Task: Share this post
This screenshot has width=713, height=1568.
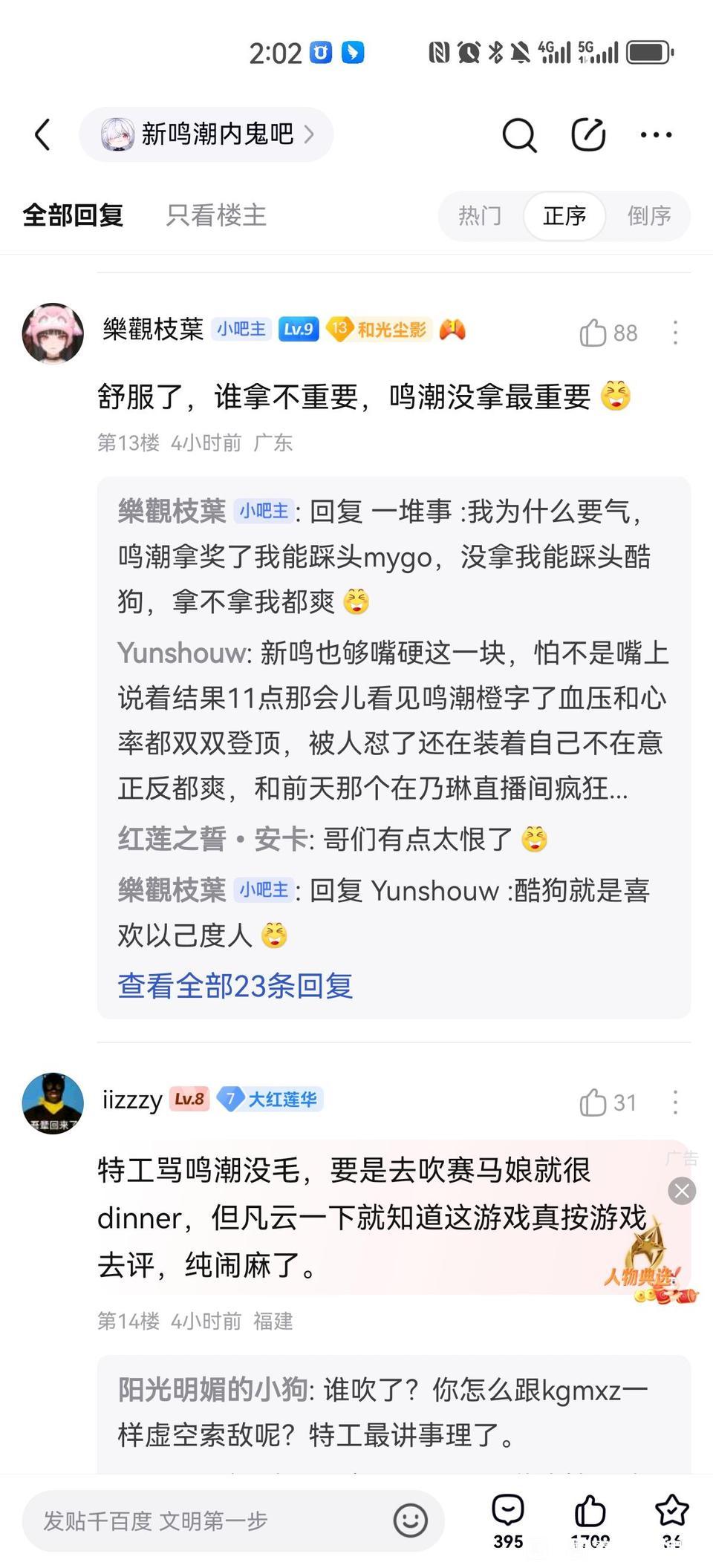Action: 588,135
